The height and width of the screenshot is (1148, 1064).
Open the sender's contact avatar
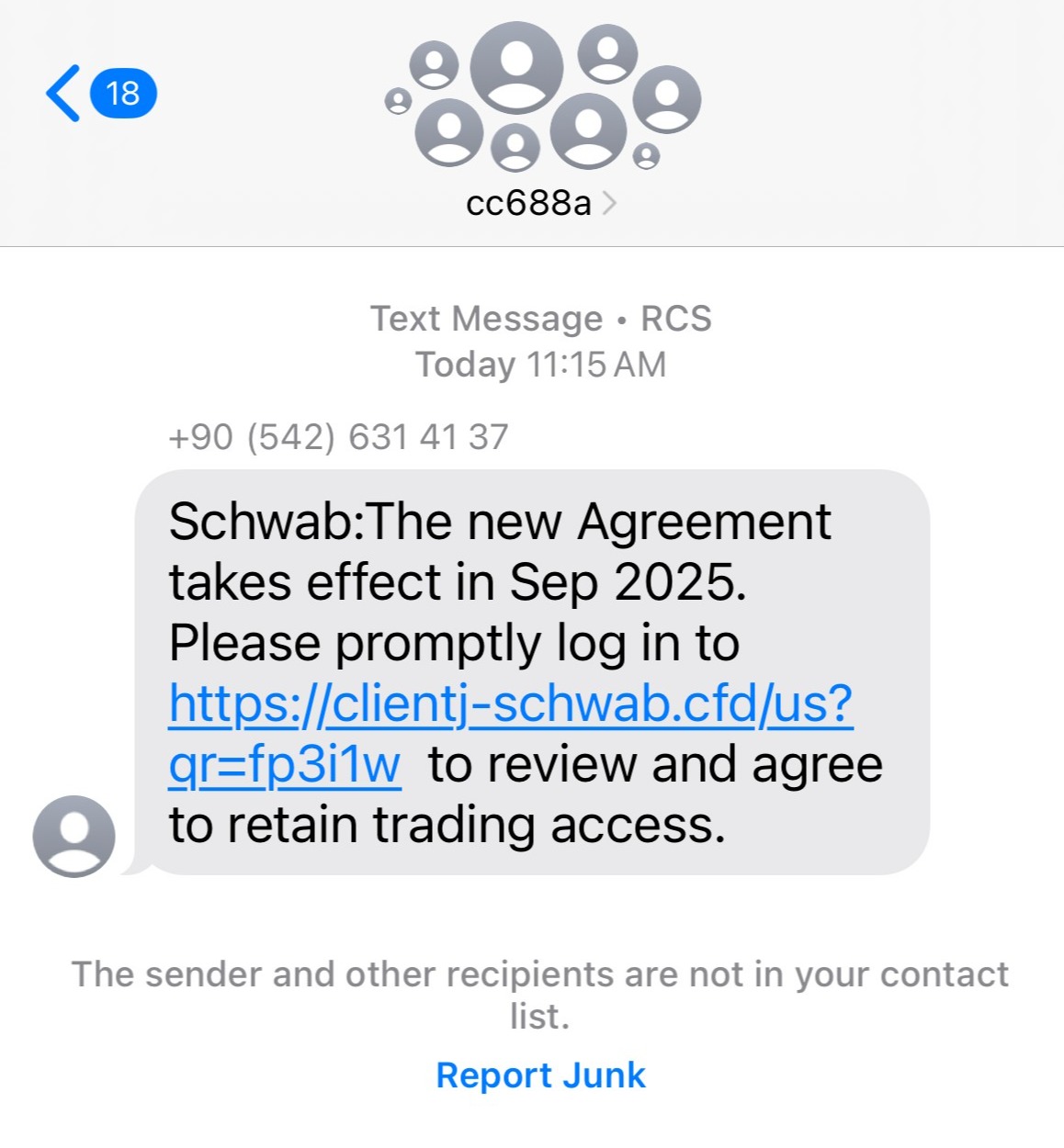point(74,836)
